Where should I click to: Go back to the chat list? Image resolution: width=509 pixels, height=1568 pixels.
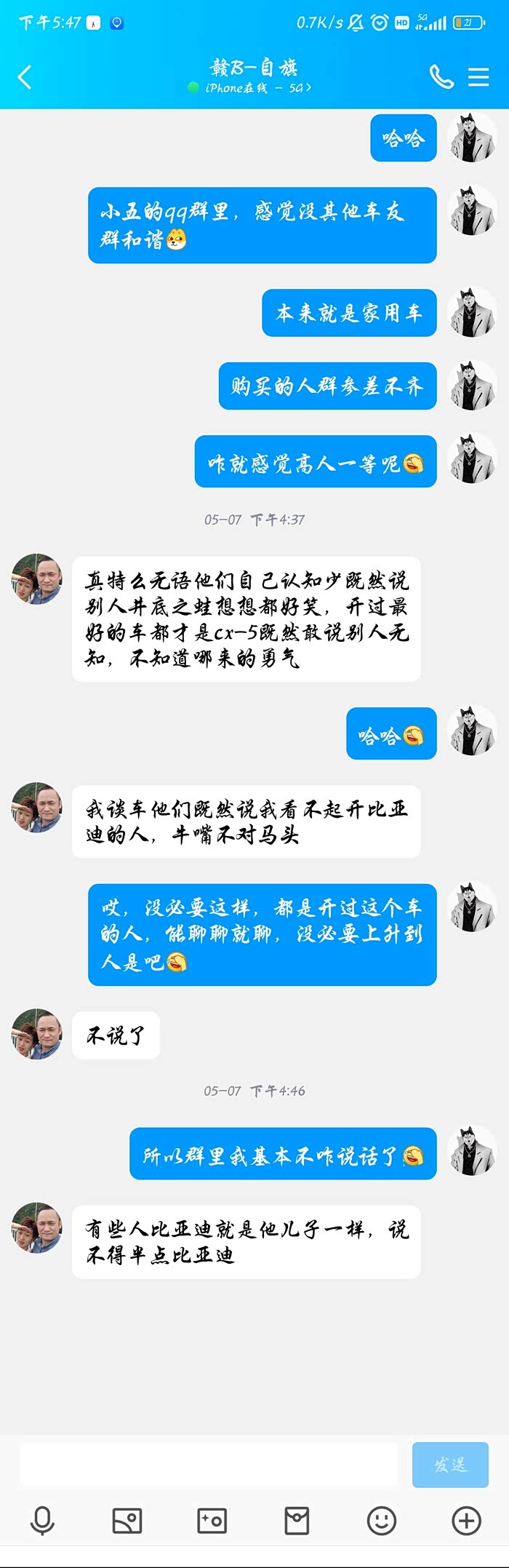(25, 76)
